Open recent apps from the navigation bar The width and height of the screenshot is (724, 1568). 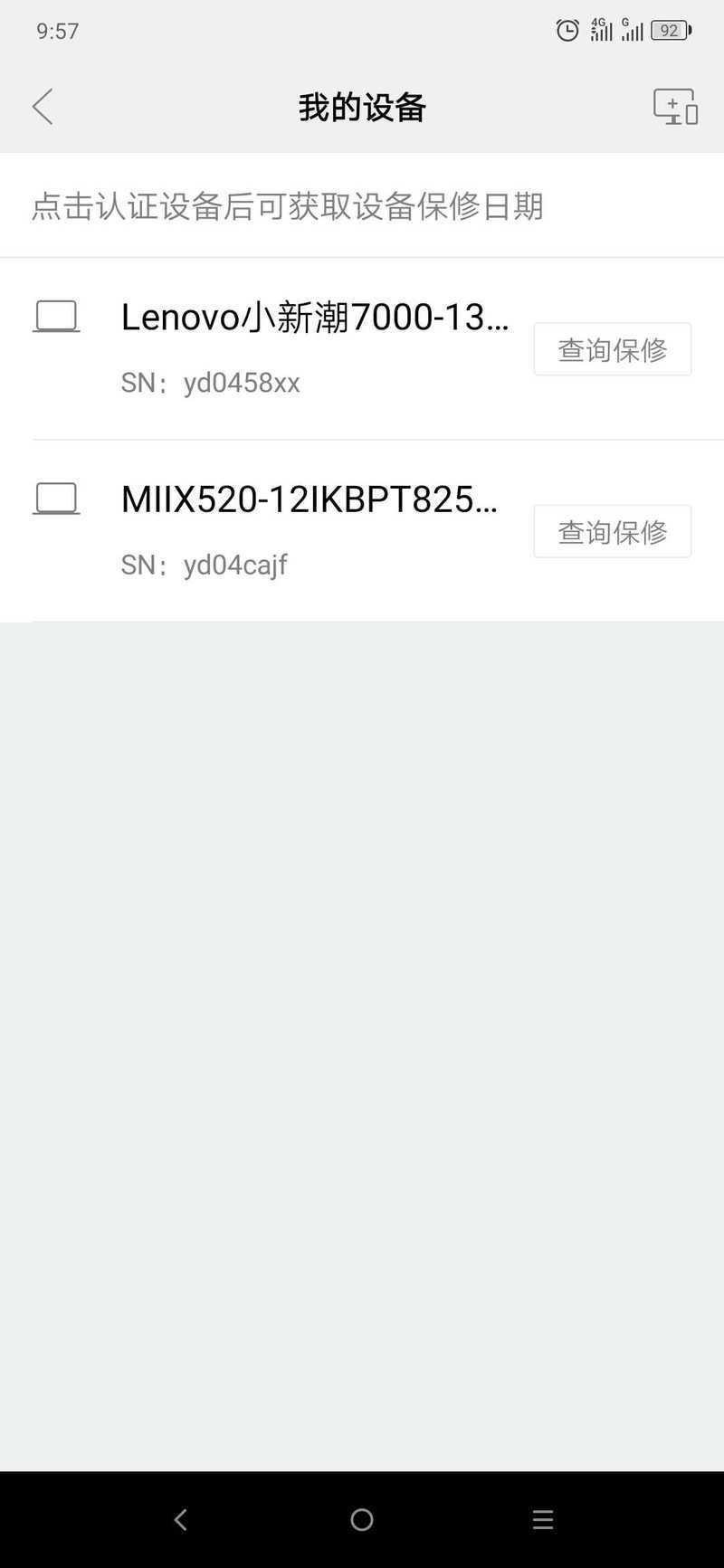click(543, 1520)
